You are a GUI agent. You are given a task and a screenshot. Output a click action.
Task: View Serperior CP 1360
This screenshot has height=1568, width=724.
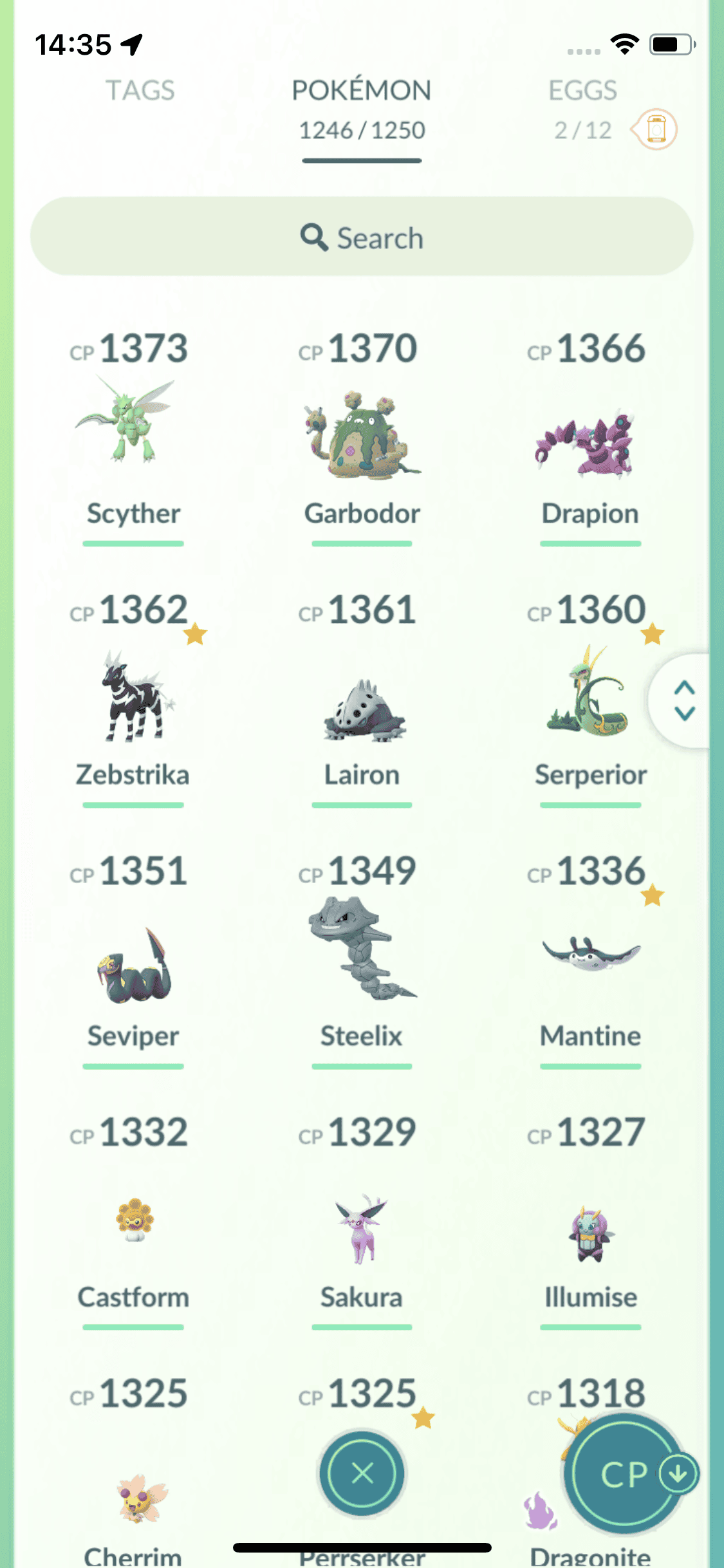tap(589, 695)
